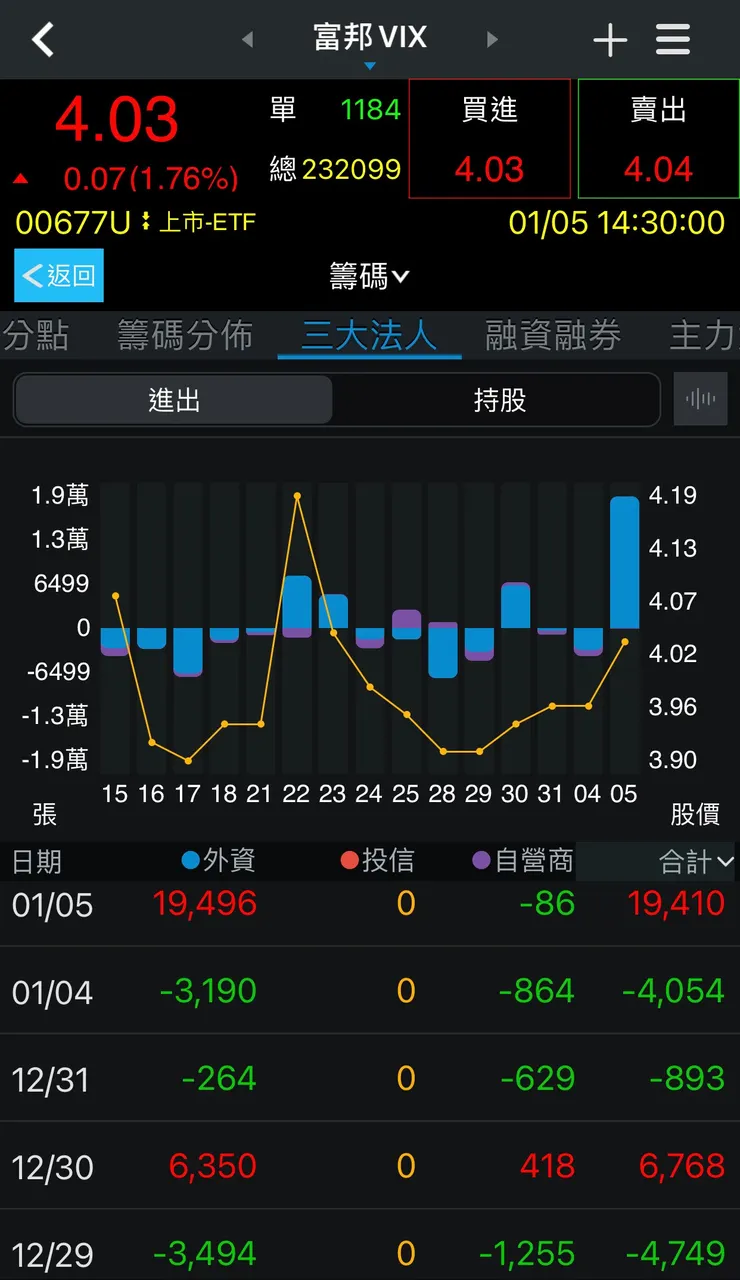Screen dimensions: 740x1280
Task: Open the hamburger menu
Action: point(673,39)
